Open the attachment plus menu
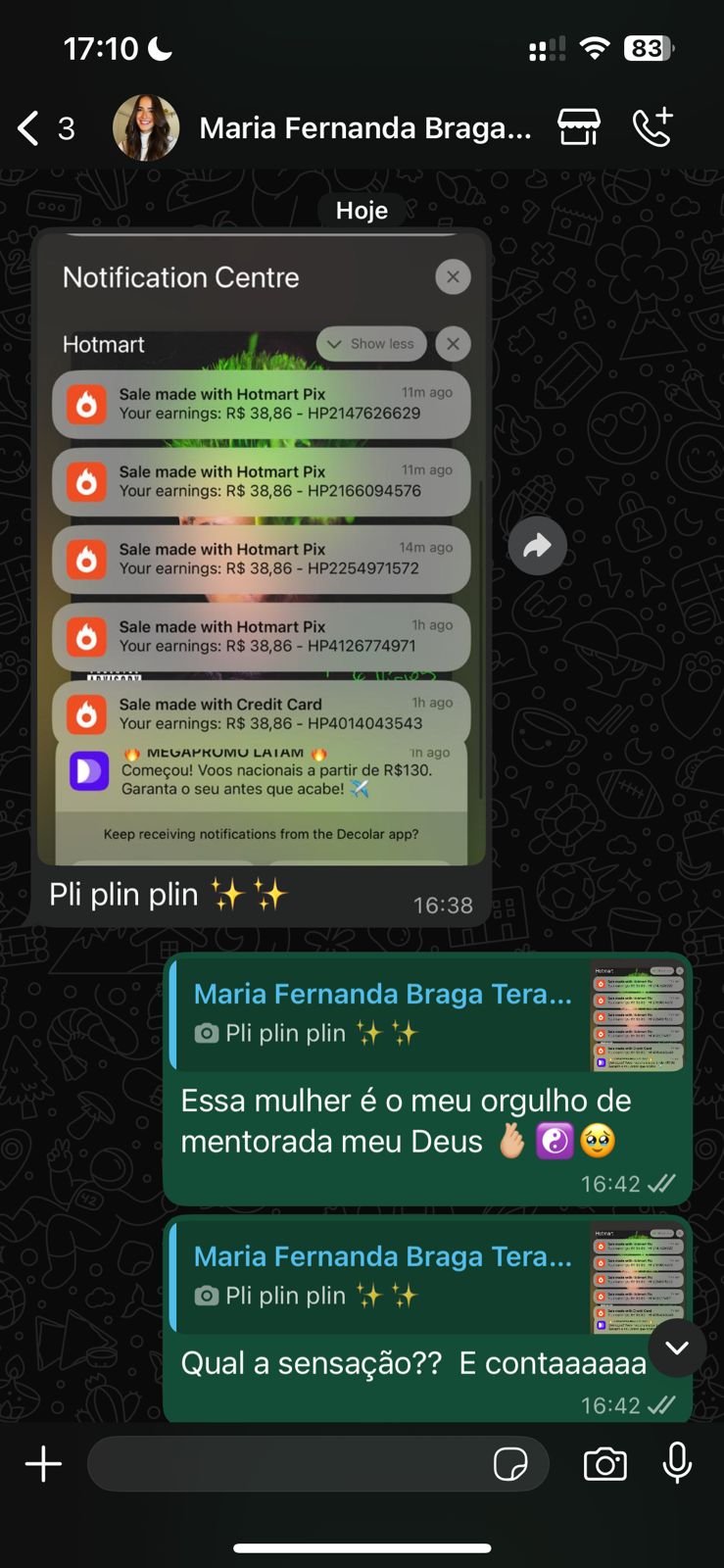The image size is (724, 1568). point(43,1464)
